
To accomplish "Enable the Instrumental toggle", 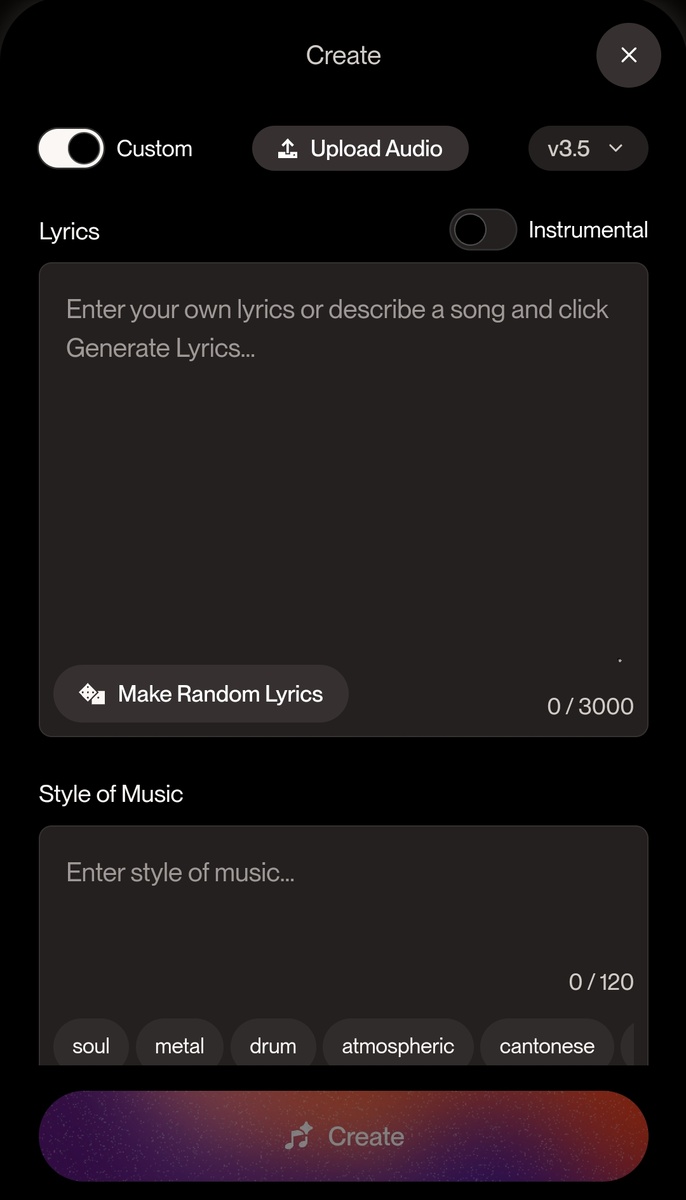I will pos(483,230).
